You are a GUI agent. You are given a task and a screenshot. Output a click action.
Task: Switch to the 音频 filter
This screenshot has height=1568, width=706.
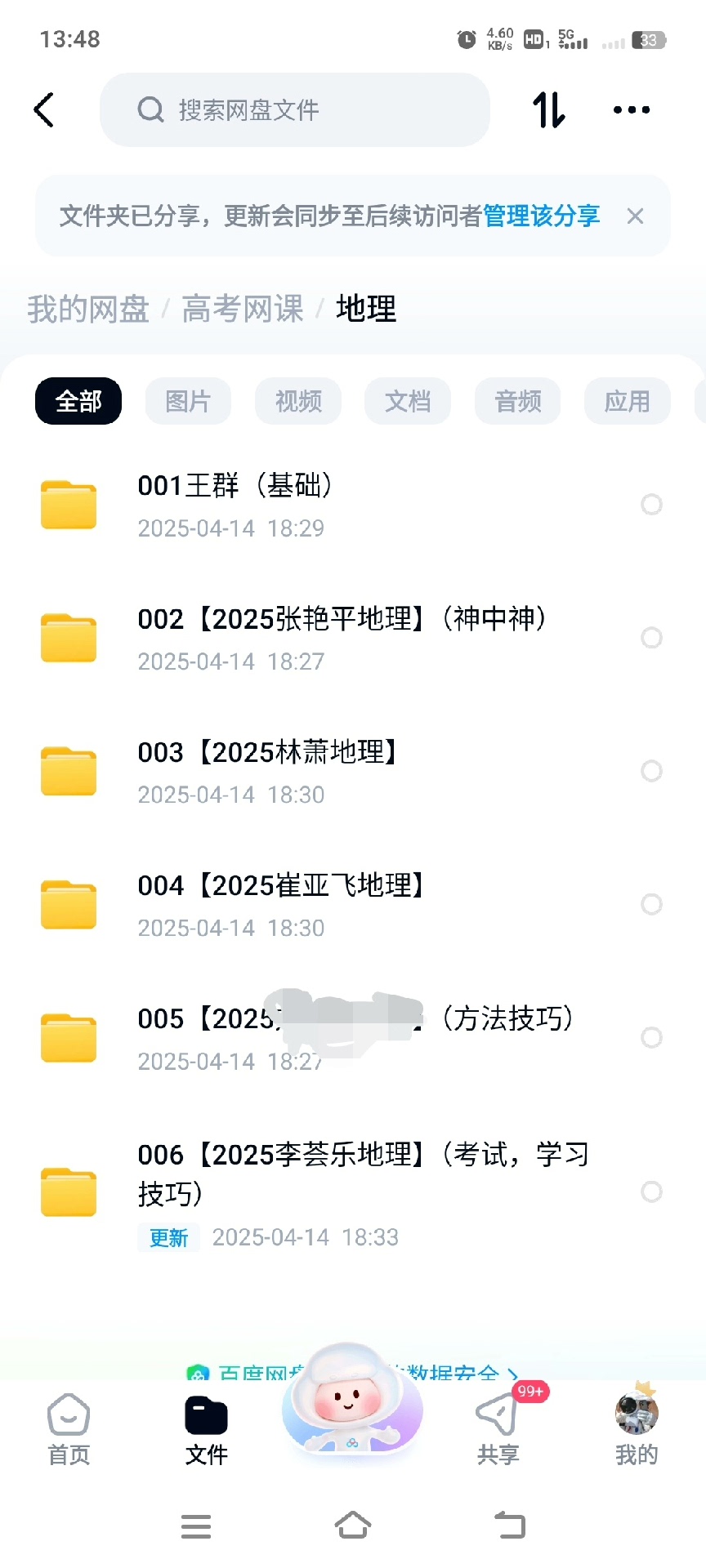518,401
